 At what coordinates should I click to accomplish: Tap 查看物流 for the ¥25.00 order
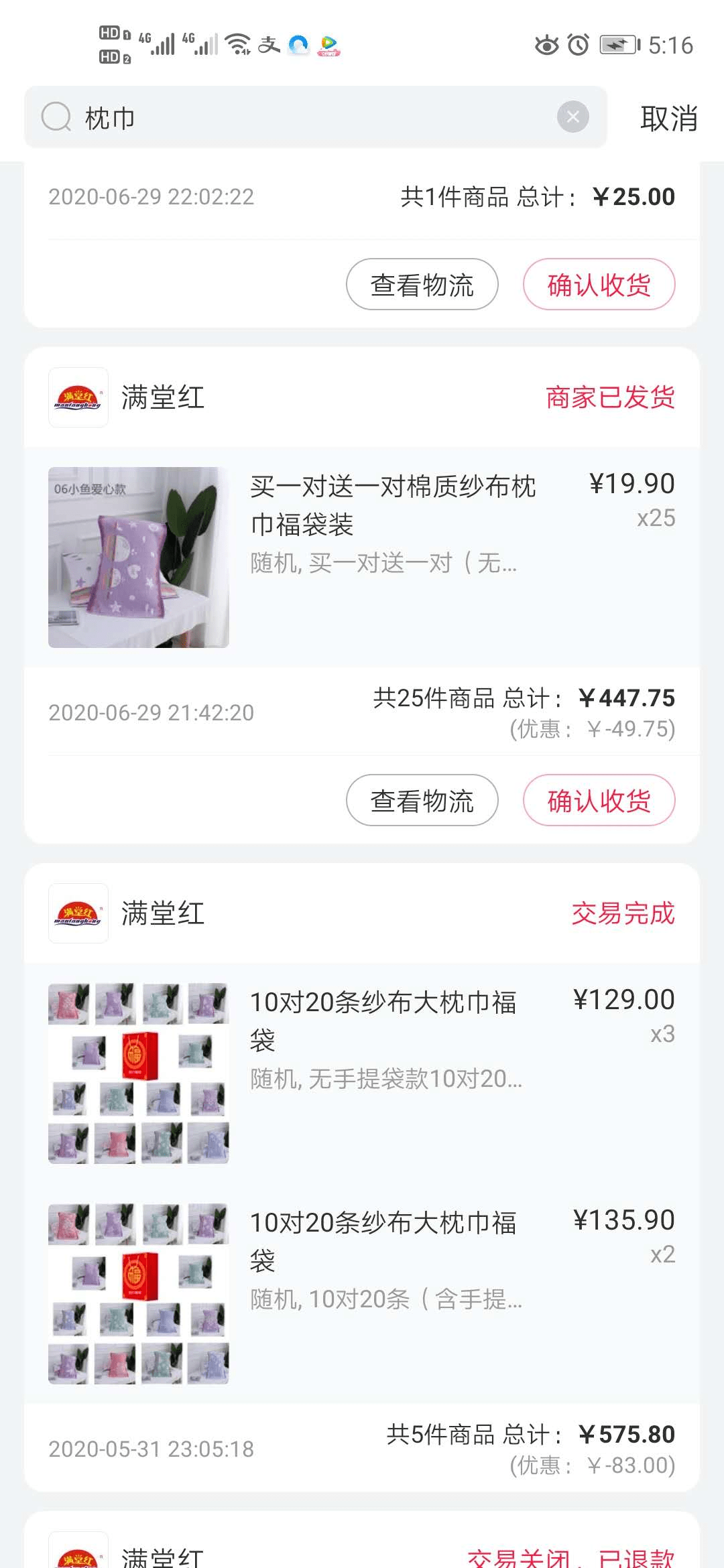422,285
